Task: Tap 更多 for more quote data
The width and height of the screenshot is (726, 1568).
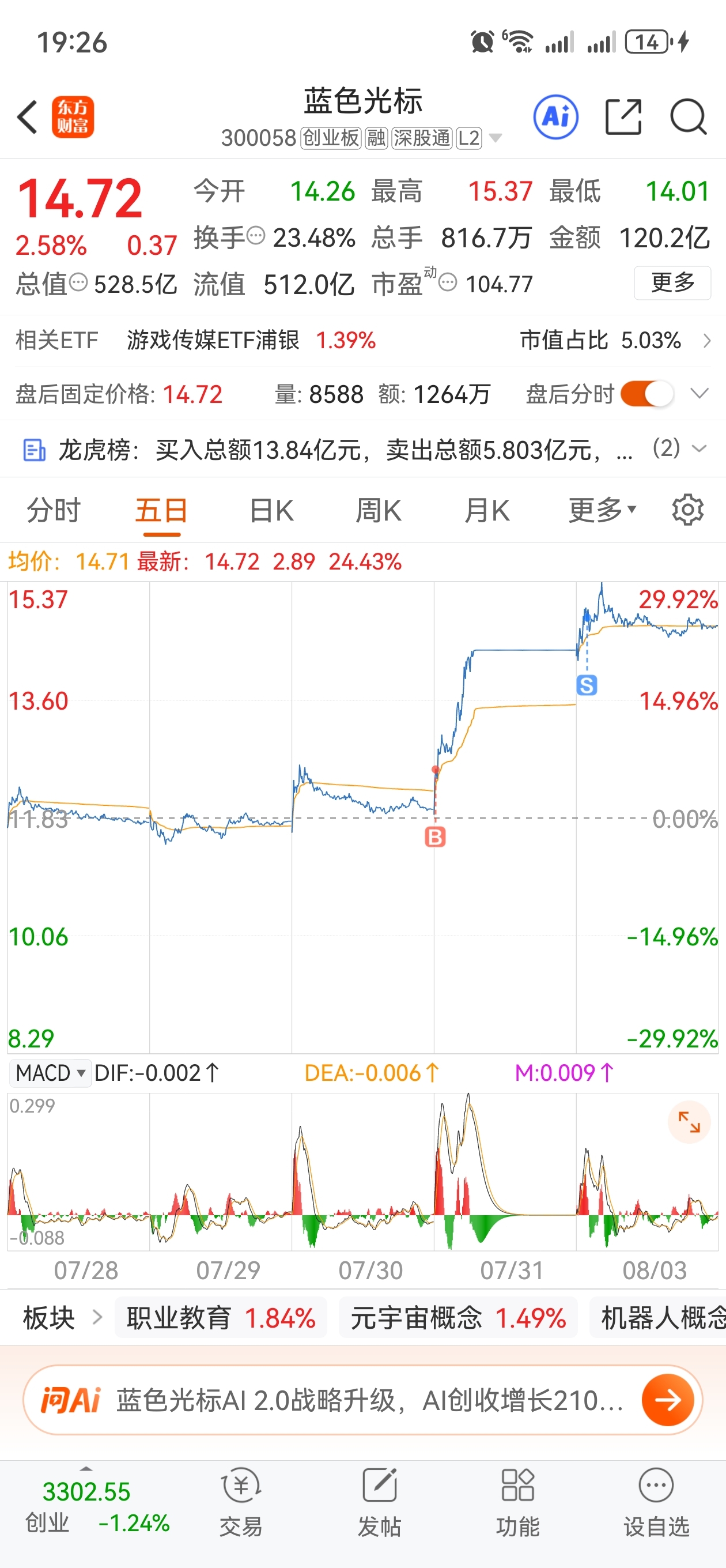Action: [x=672, y=282]
